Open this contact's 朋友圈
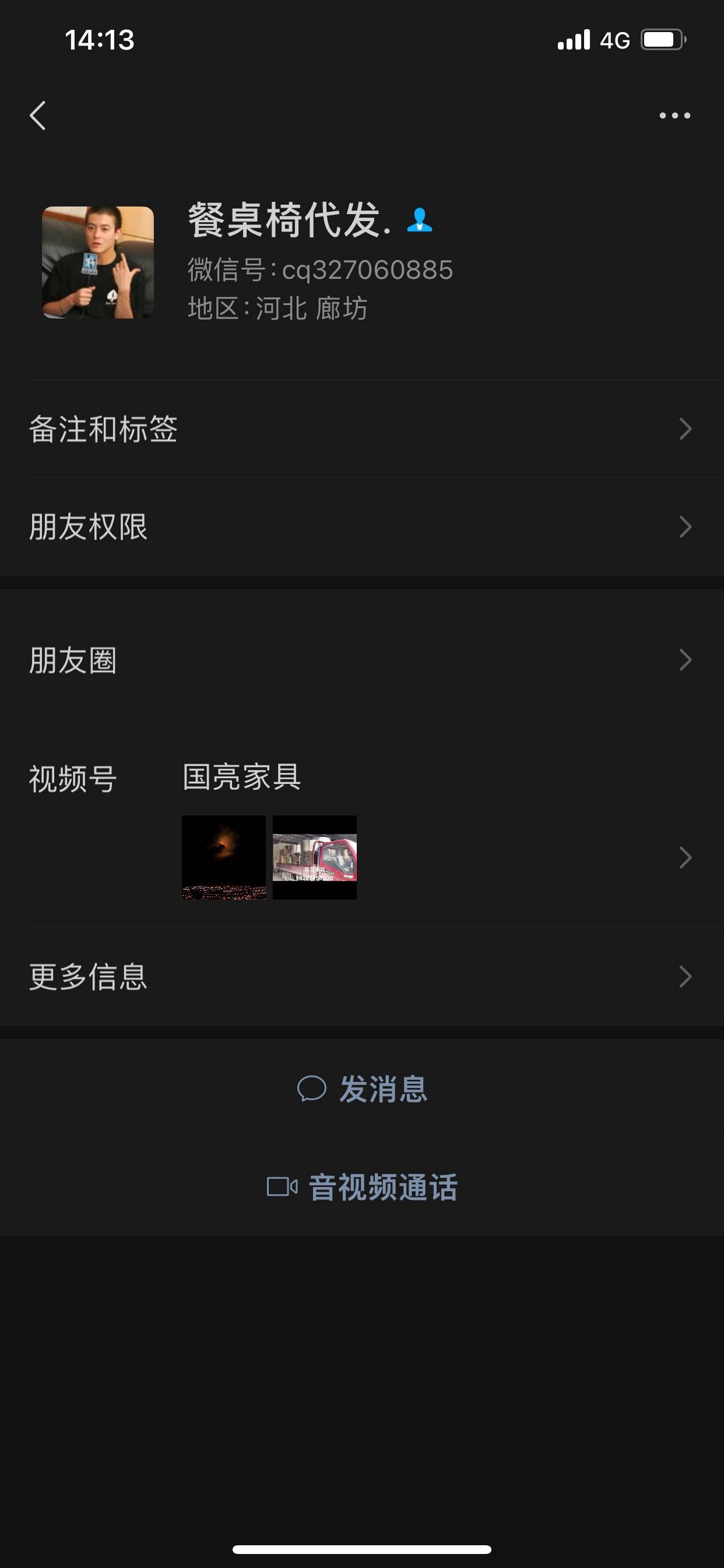This screenshot has height=1568, width=724. click(362, 660)
